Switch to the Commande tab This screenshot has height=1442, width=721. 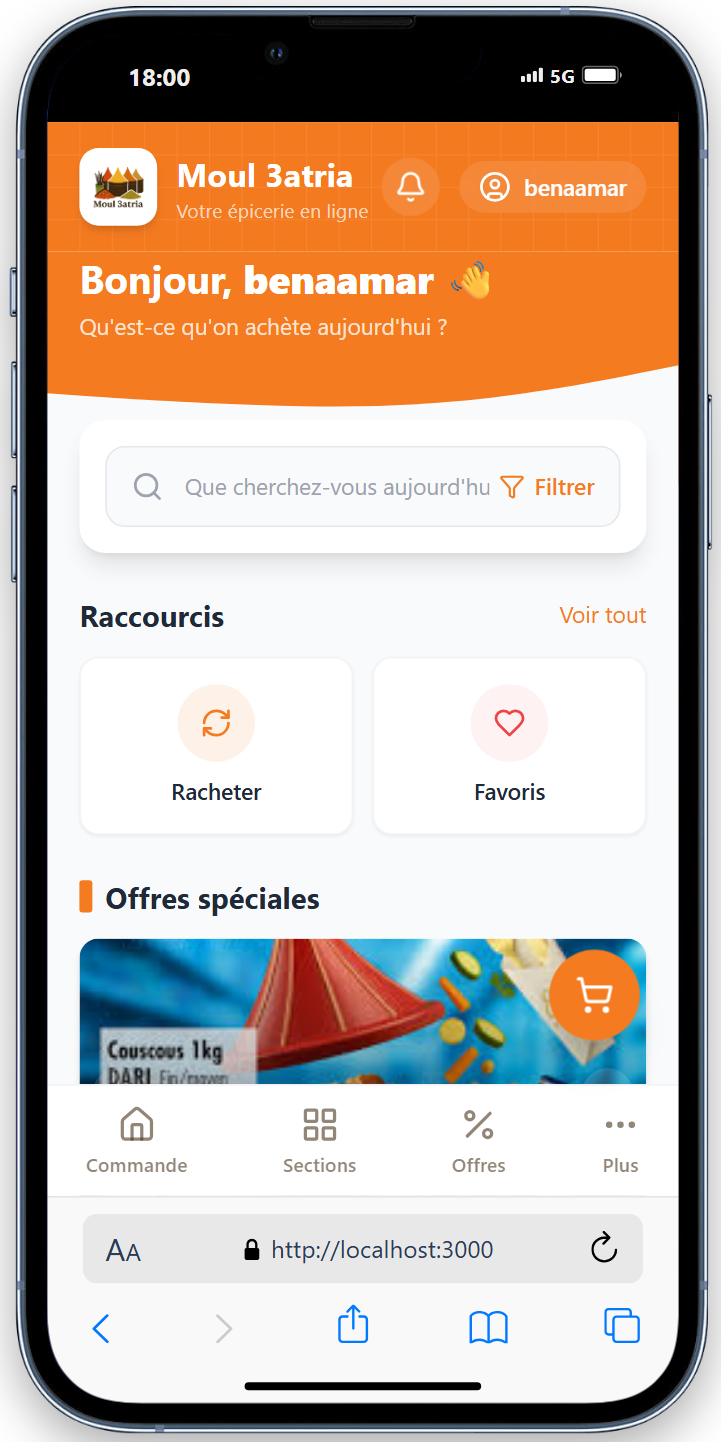click(137, 1140)
